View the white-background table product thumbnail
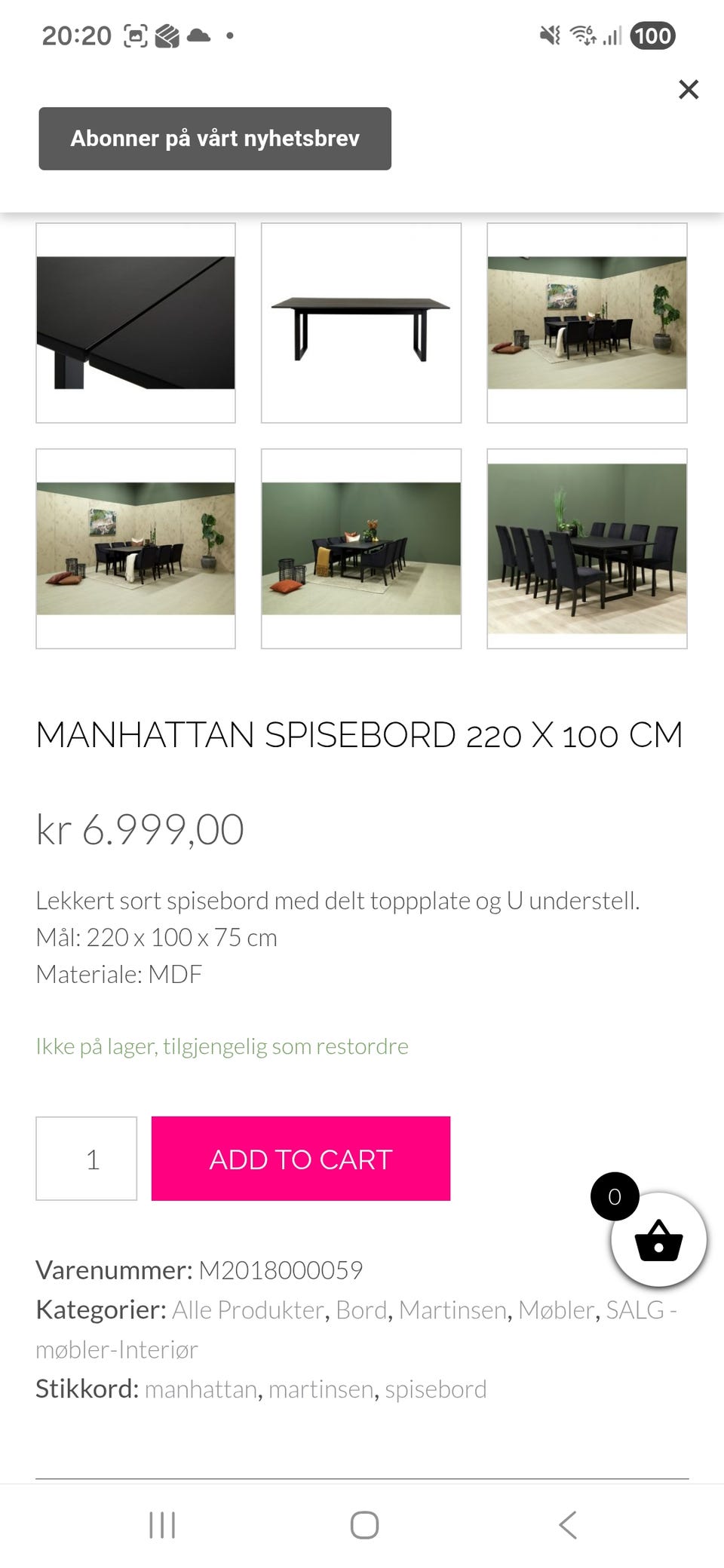This screenshot has width=724, height=1568. point(361,322)
